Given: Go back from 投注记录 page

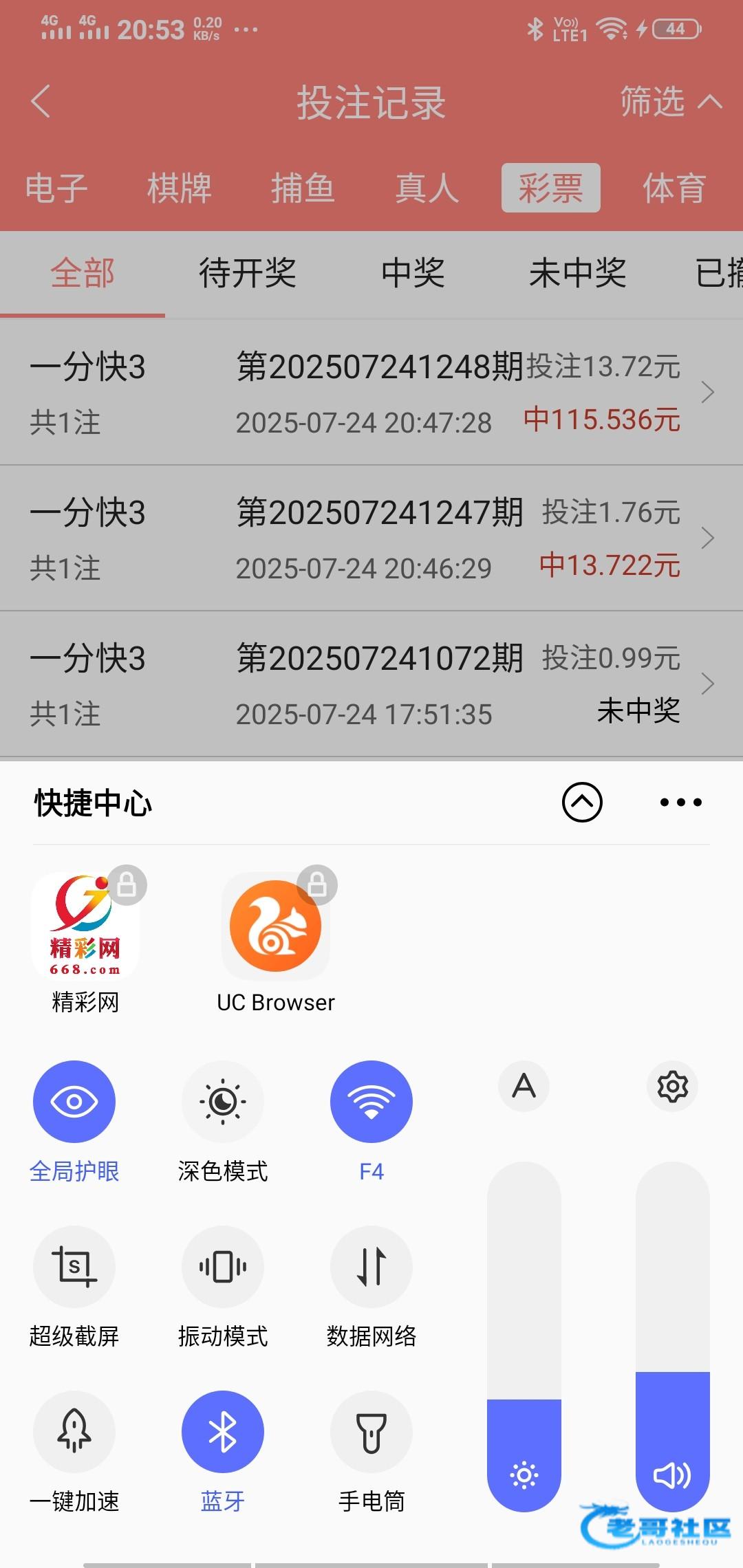Looking at the screenshot, I should pyautogui.click(x=41, y=102).
